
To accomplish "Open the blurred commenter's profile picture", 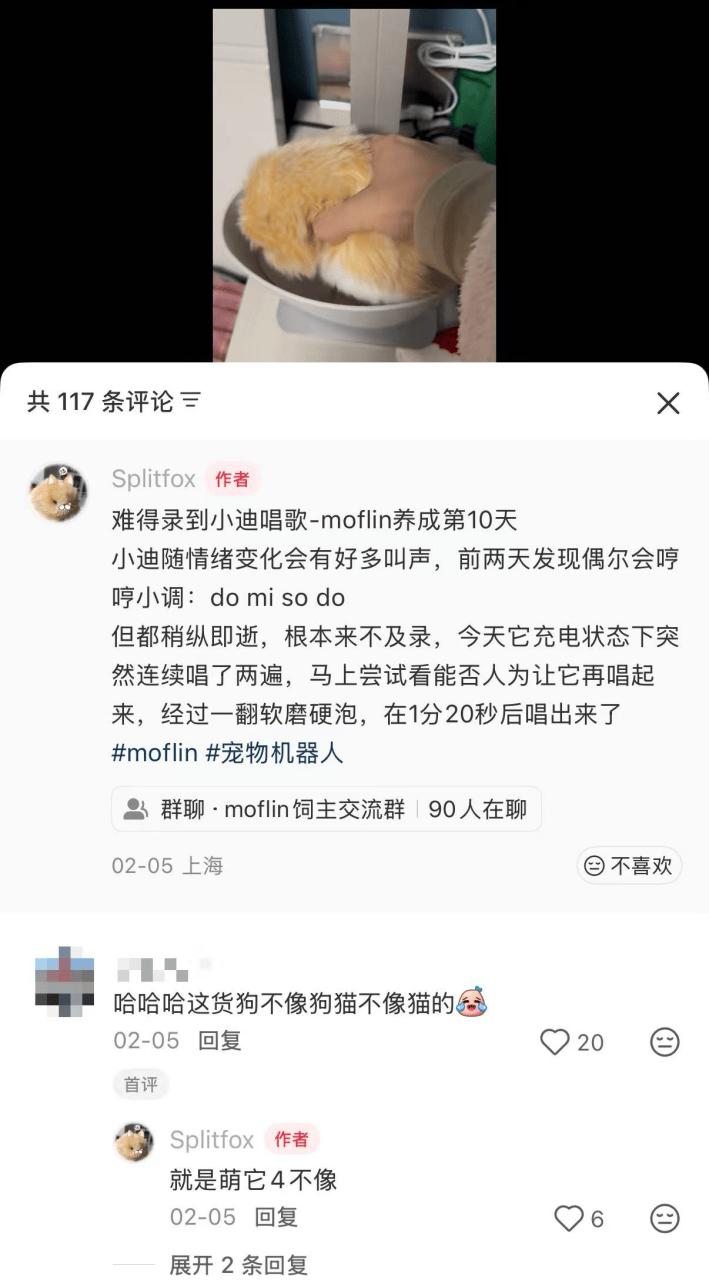I will click(x=64, y=981).
